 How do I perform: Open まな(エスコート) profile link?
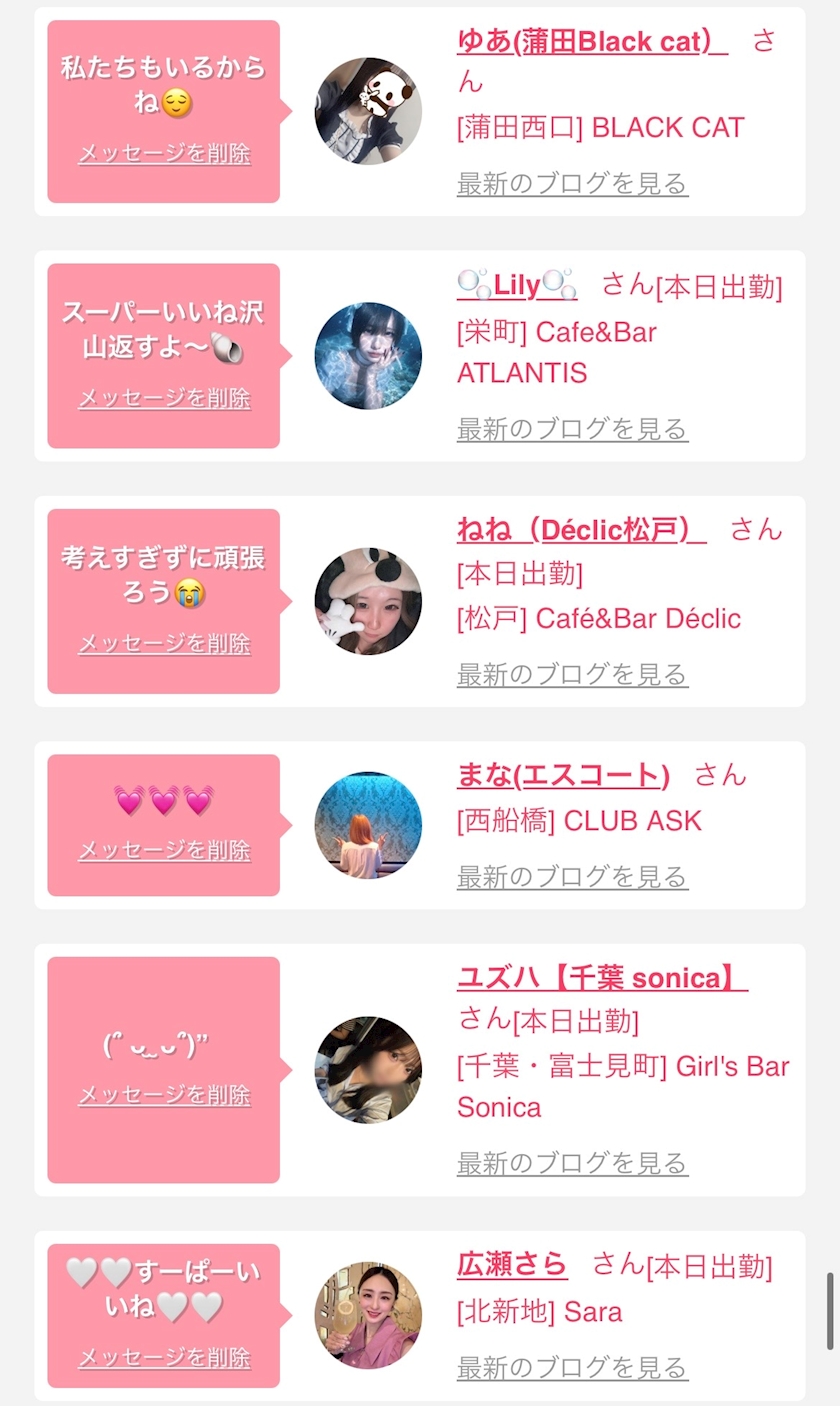coord(563,775)
